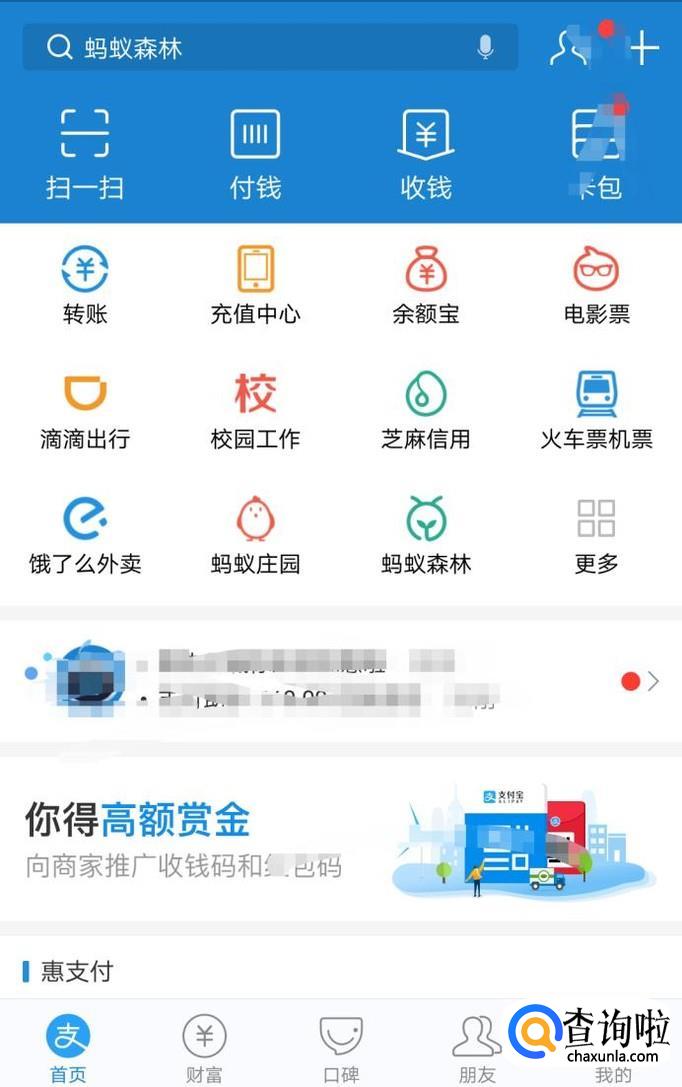This screenshot has width=682, height=1087.
Task: Open the 你得高额赏金 banner
Action: 340,838
